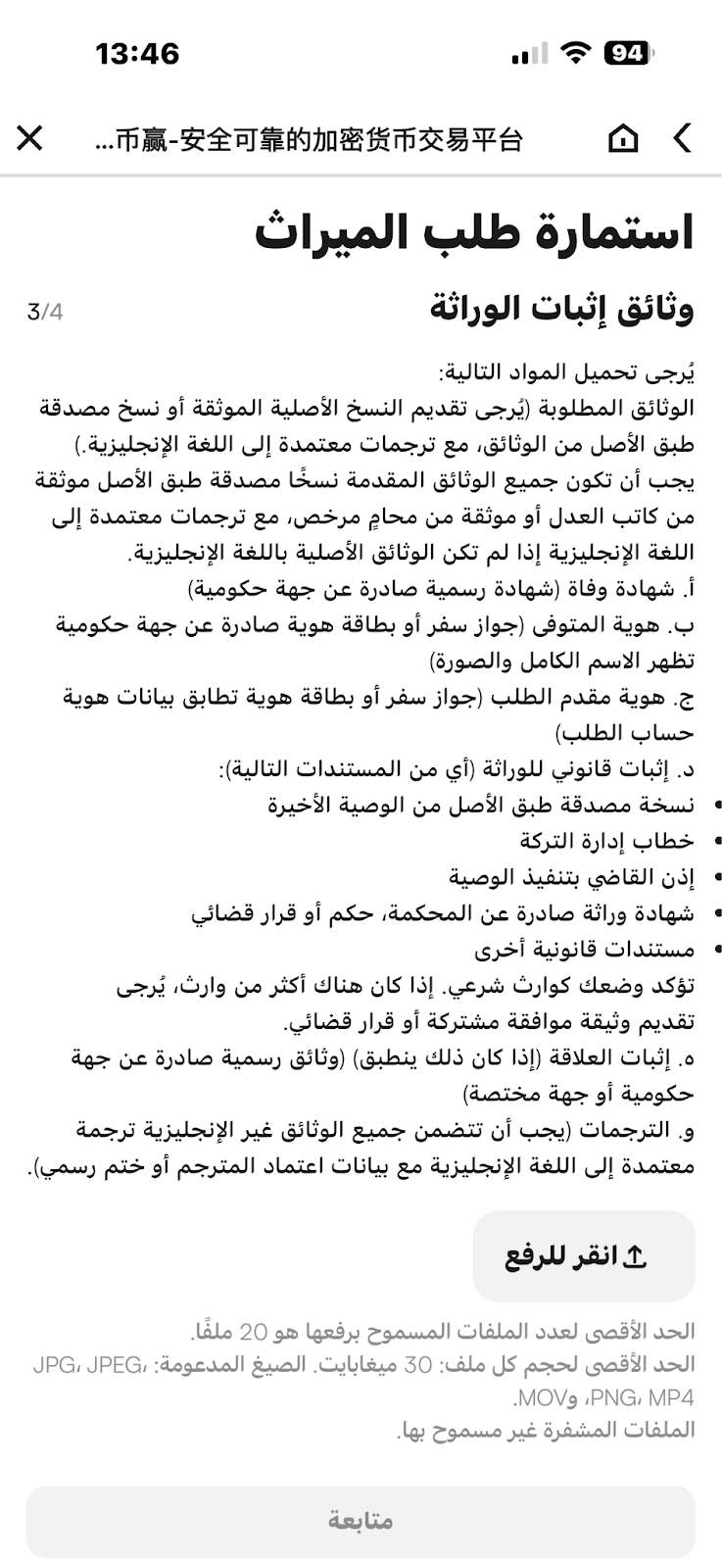Open the home icon in top bar
Screen dimensions: 722x1568
623,138
